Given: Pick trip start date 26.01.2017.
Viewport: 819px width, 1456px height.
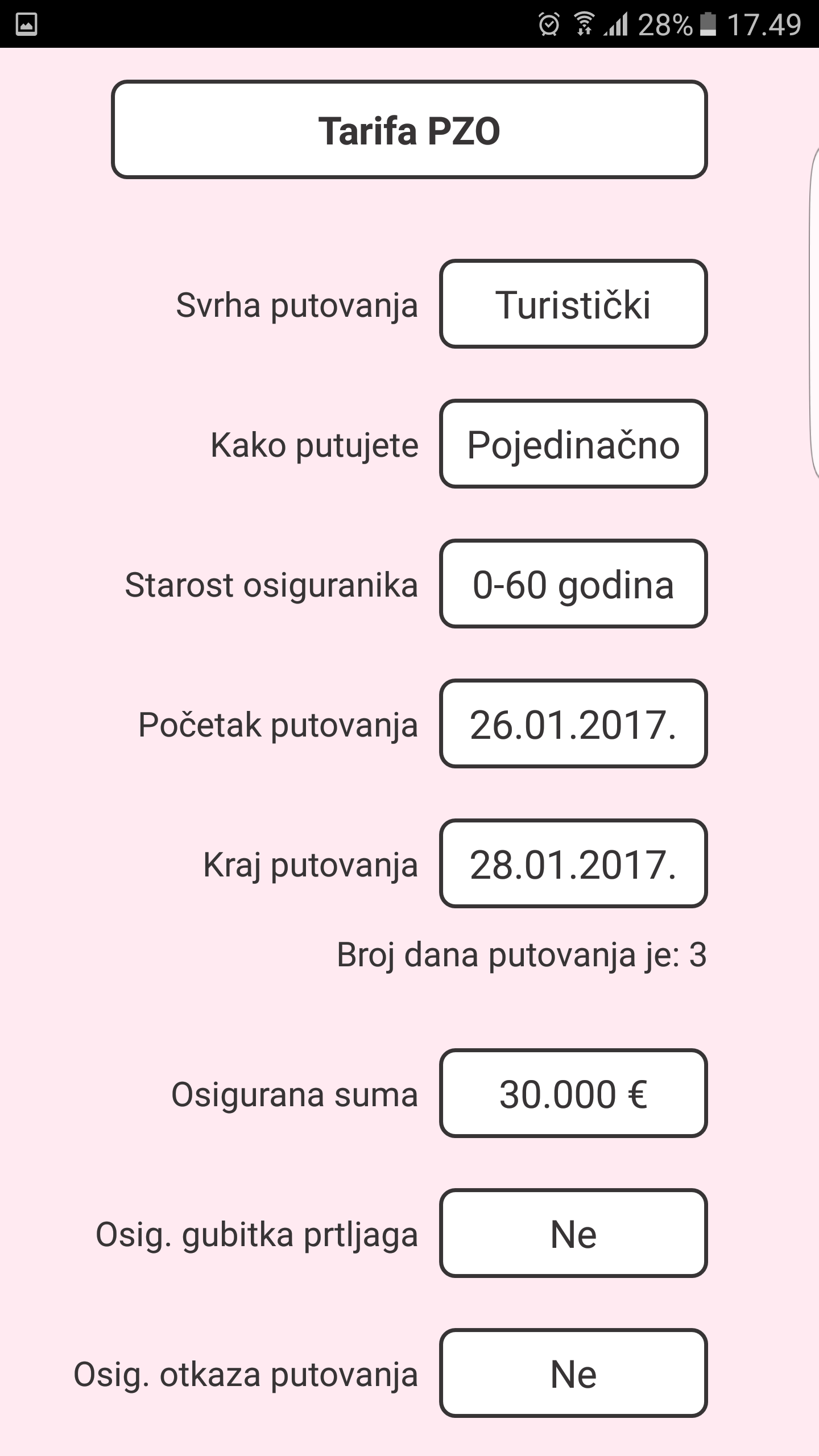Looking at the screenshot, I should click(573, 724).
